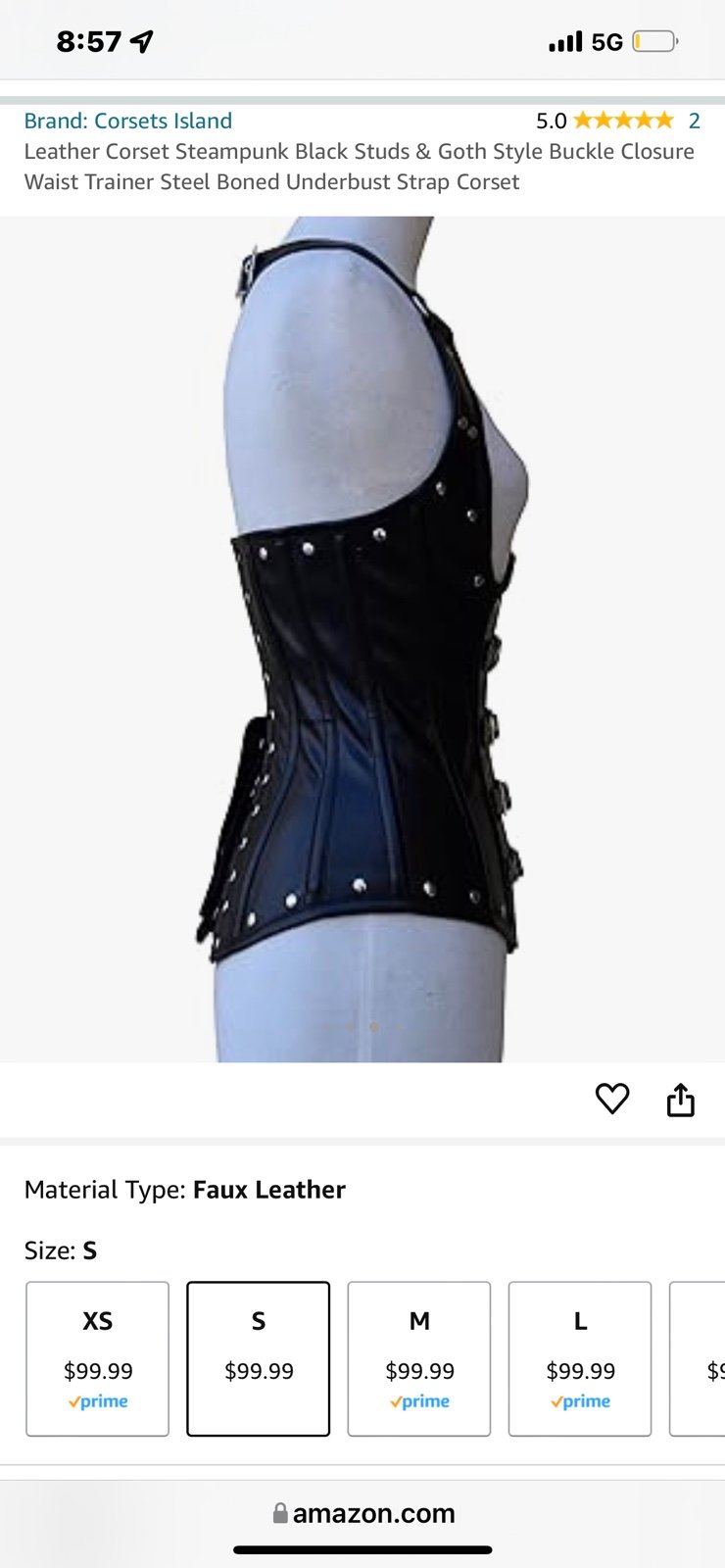The width and height of the screenshot is (725, 1568).
Task: Tap the amazon.com address bar
Action: (363, 1513)
